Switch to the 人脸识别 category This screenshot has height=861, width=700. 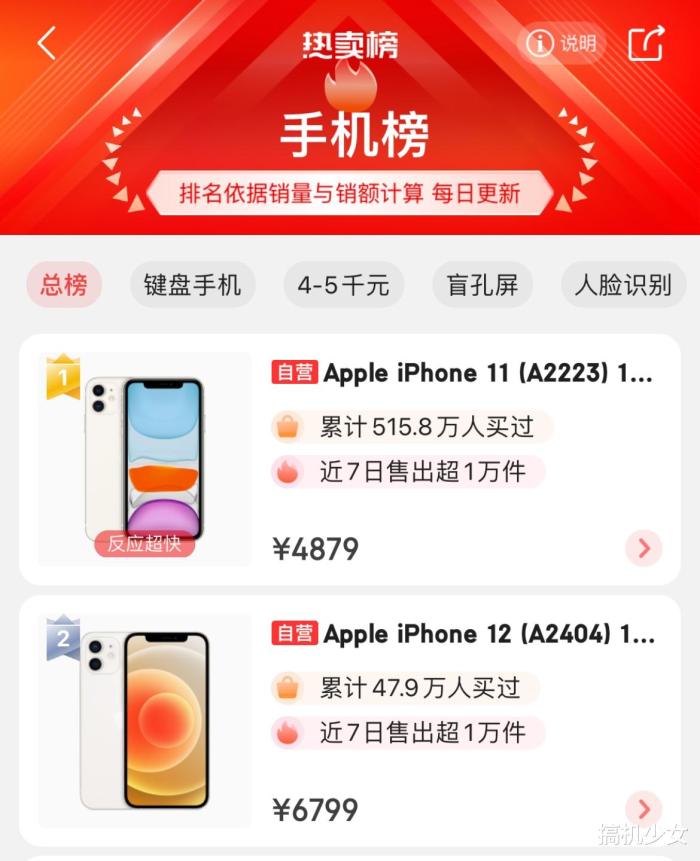coord(623,285)
